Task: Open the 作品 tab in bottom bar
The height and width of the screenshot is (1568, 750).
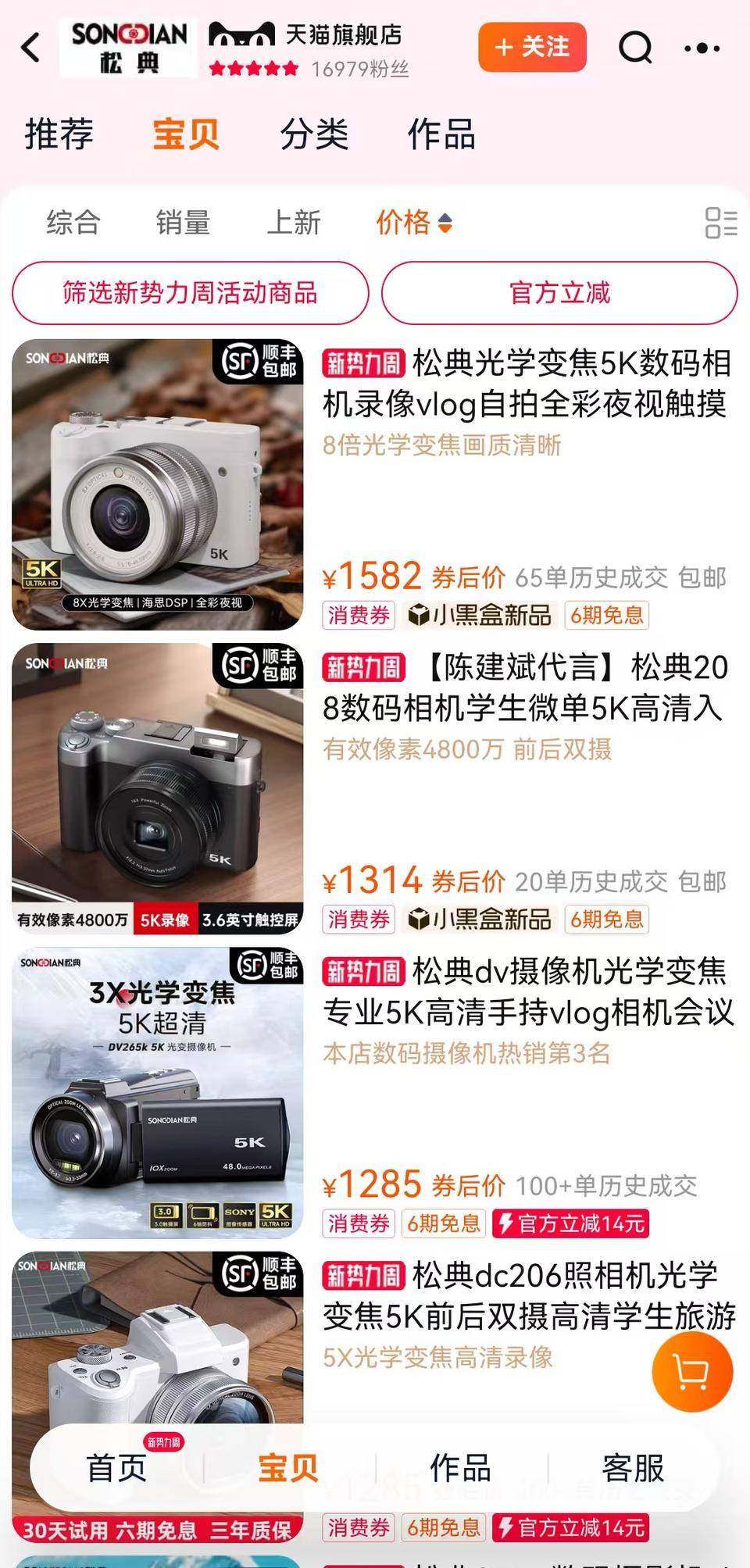Action: tap(462, 1467)
